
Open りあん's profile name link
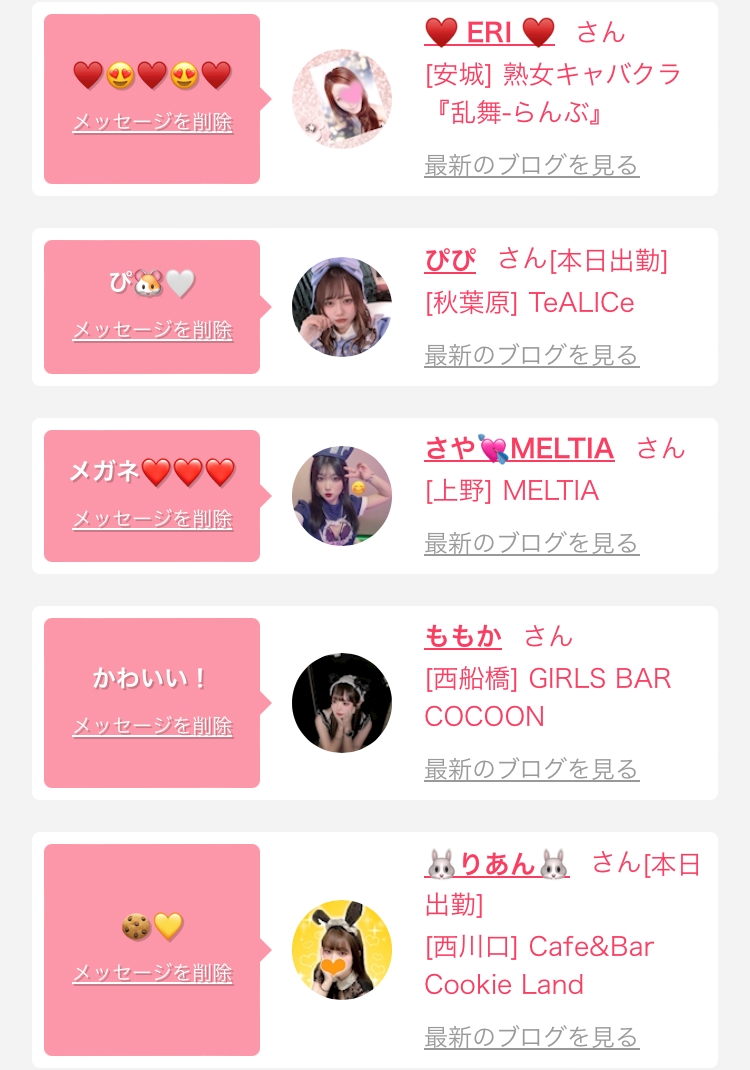497,864
